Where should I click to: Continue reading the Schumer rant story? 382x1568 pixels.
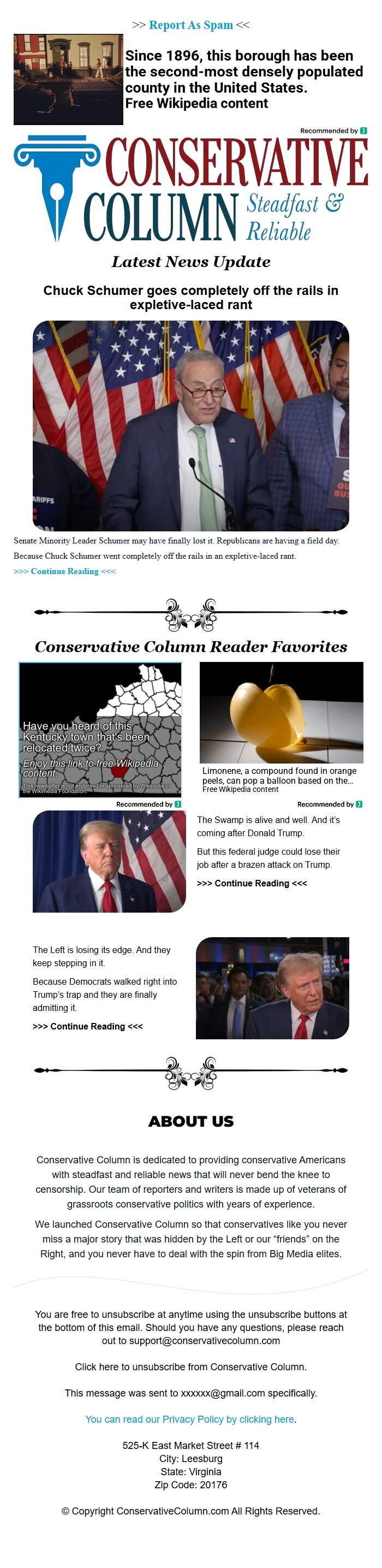(64, 571)
